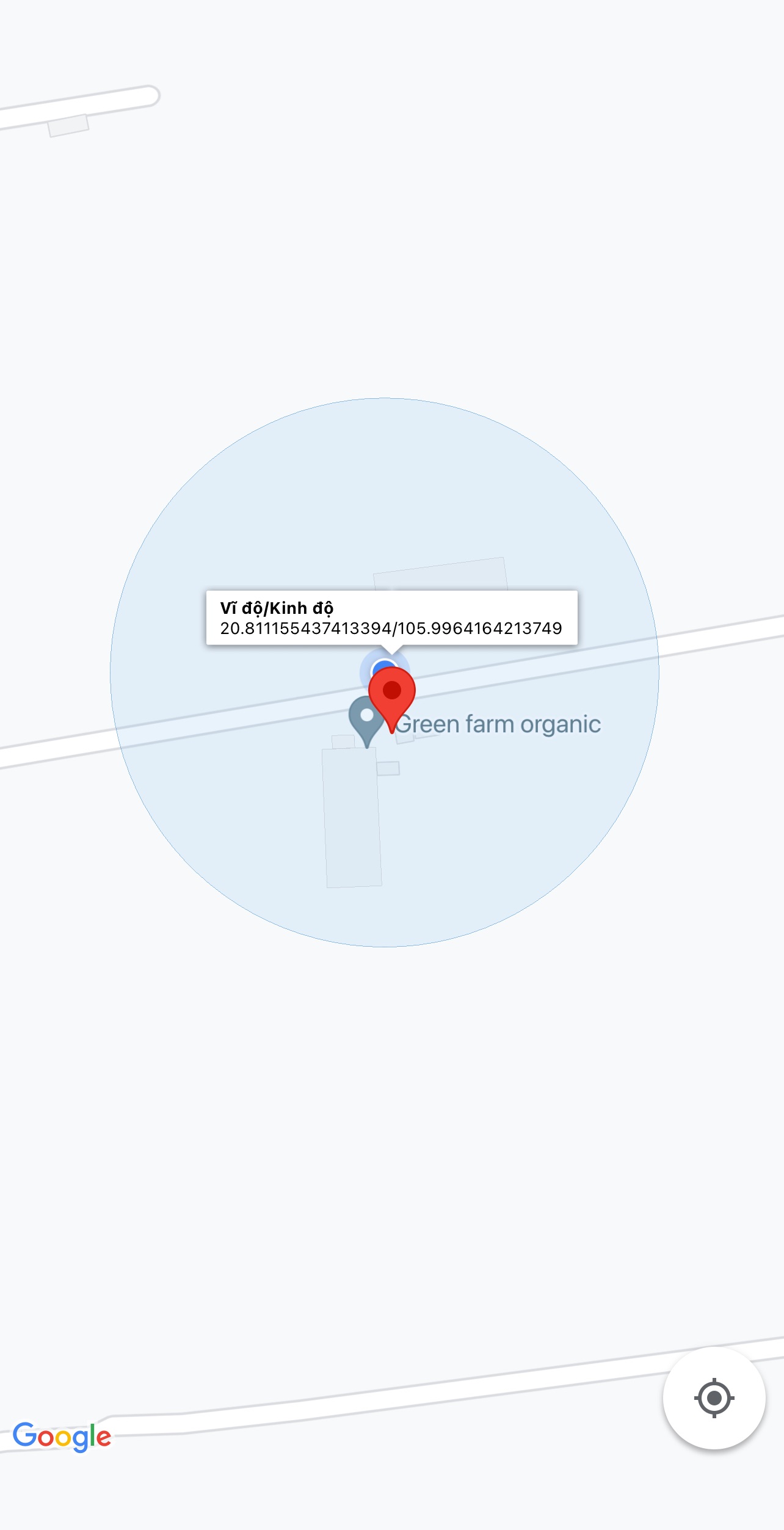Tap the red location marker pin
Viewport: 784px width, 1530px height.
[x=392, y=698]
